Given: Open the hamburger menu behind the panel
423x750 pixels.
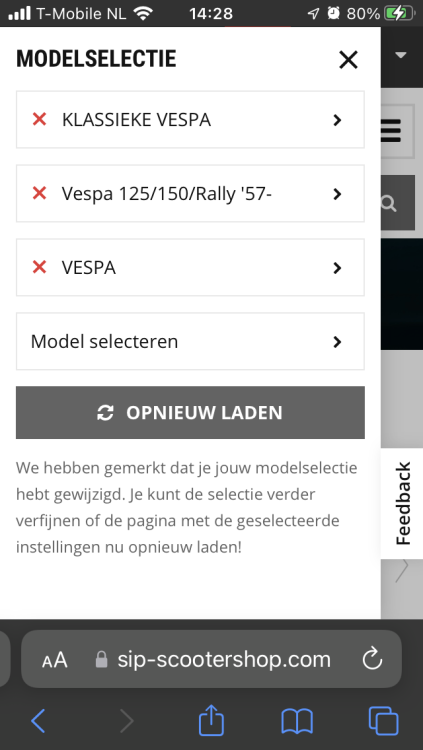Looking at the screenshot, I should (397, 131).
